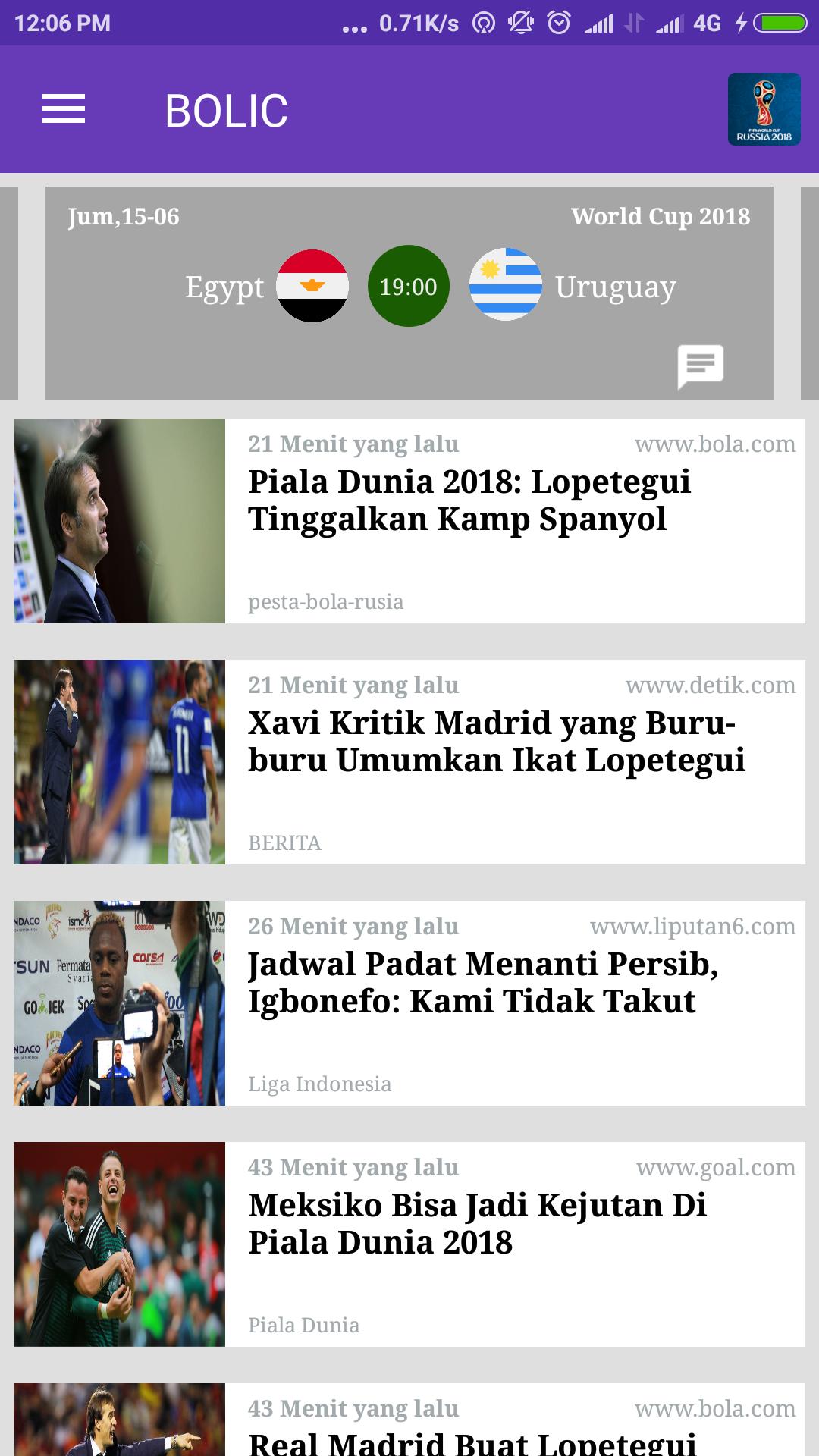Open the hamburger navigation menu

pyautogui.click(x=64, y=109)
